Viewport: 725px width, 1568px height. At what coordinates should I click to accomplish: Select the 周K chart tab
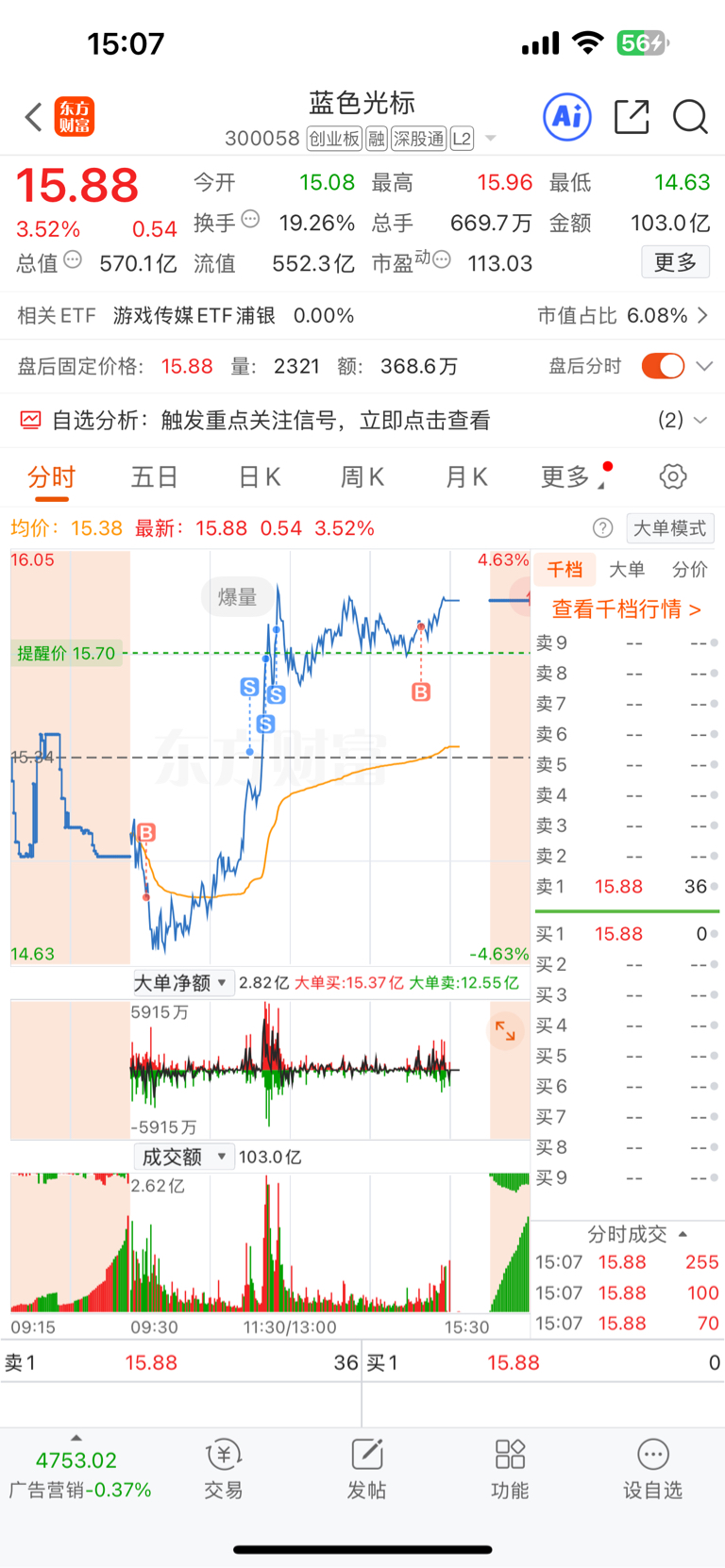click(x=362, y=476)
